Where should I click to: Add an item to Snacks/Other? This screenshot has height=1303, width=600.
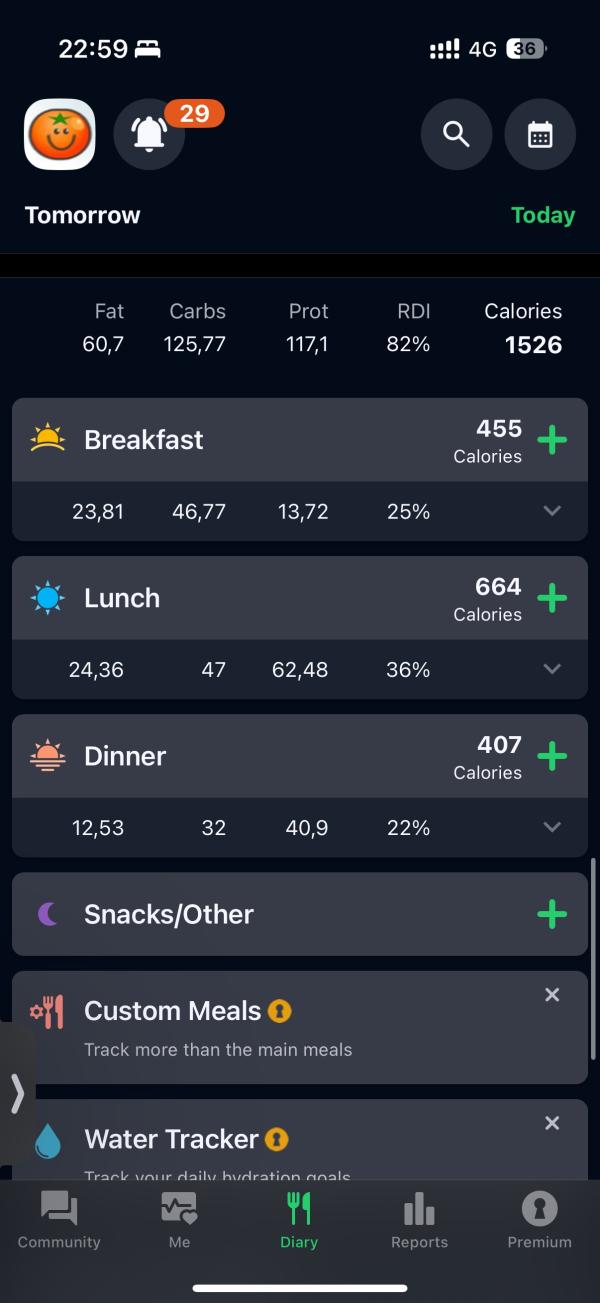[x=552, y=914]
